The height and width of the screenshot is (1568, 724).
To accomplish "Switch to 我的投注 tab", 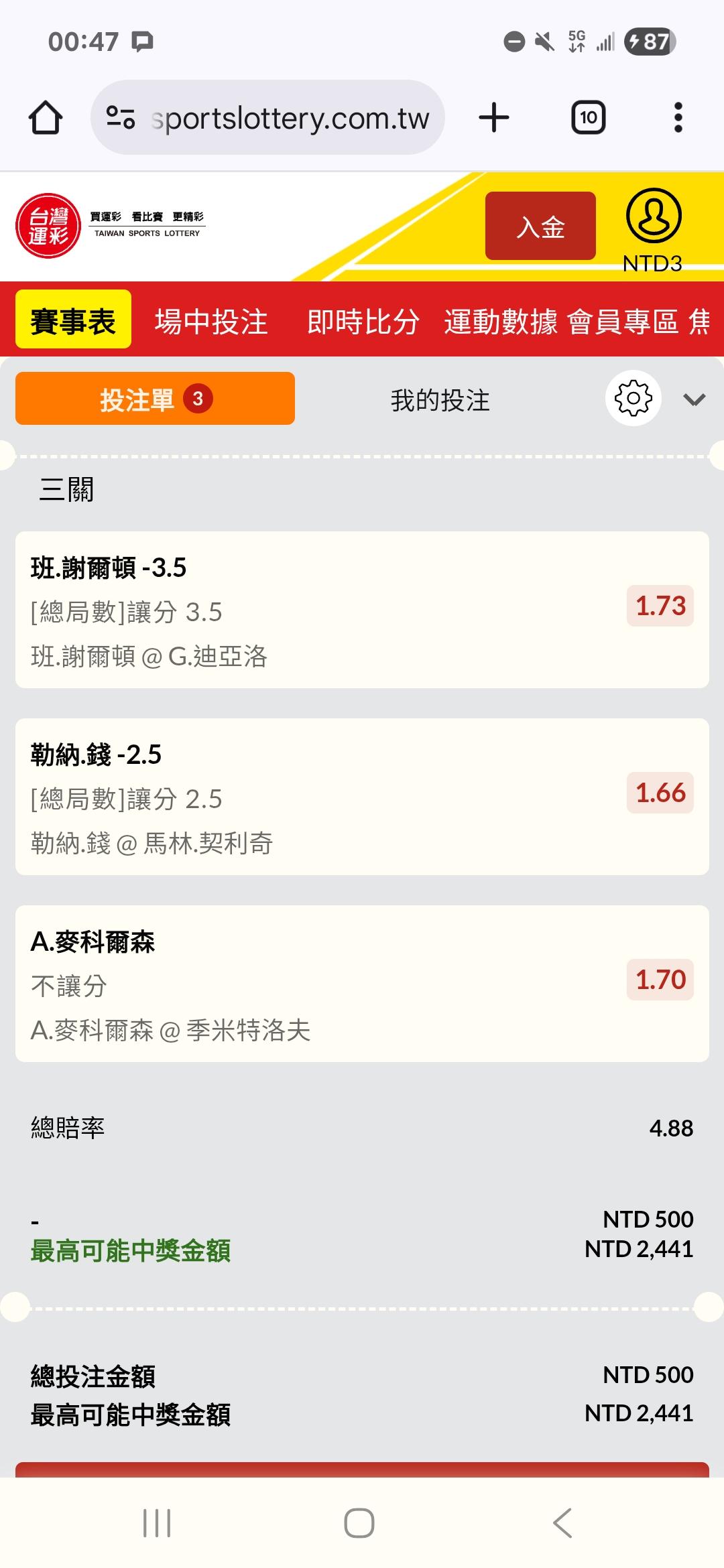I will 440,400.
